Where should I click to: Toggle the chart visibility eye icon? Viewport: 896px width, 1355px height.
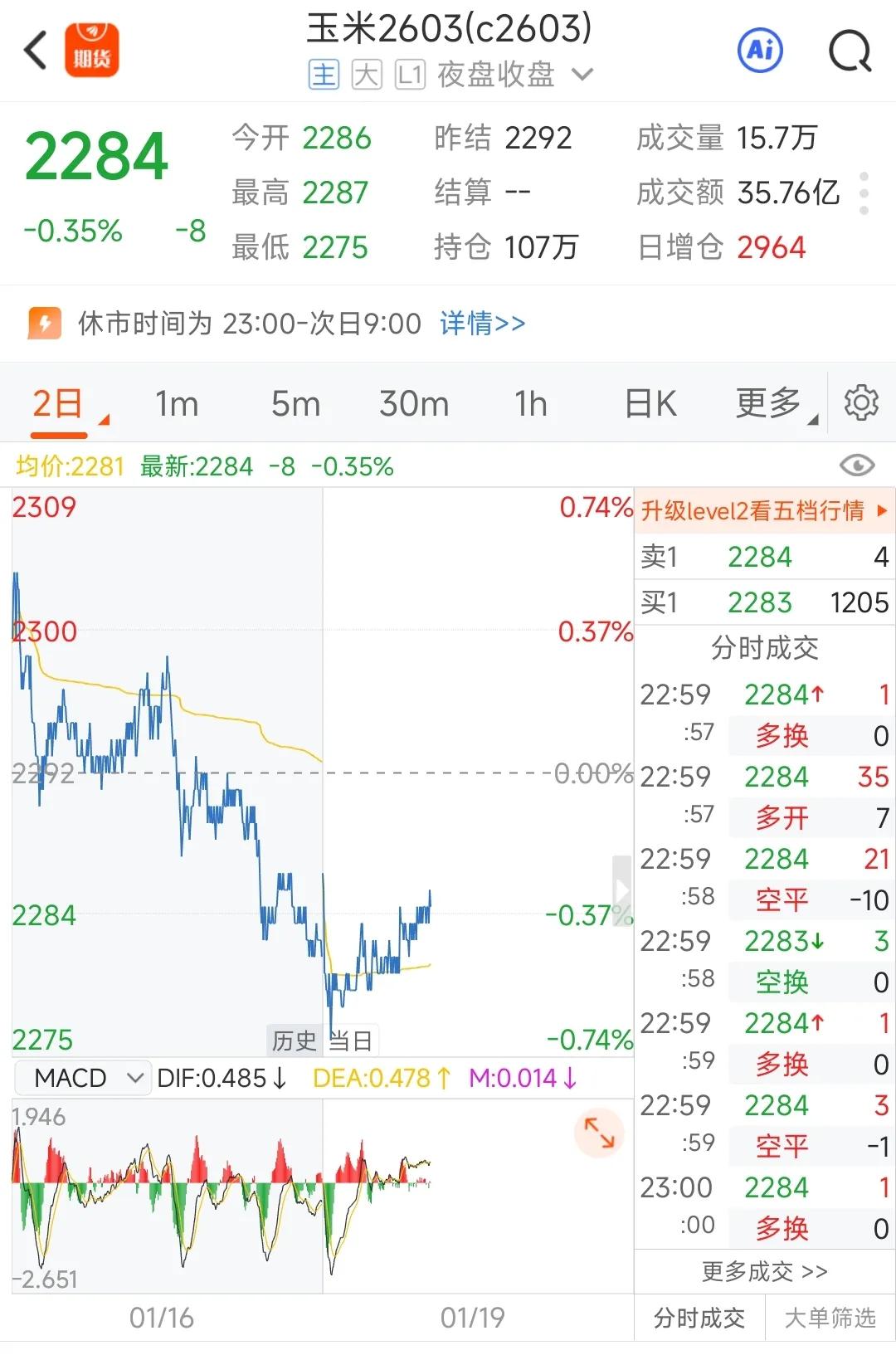tap(859, 466)
